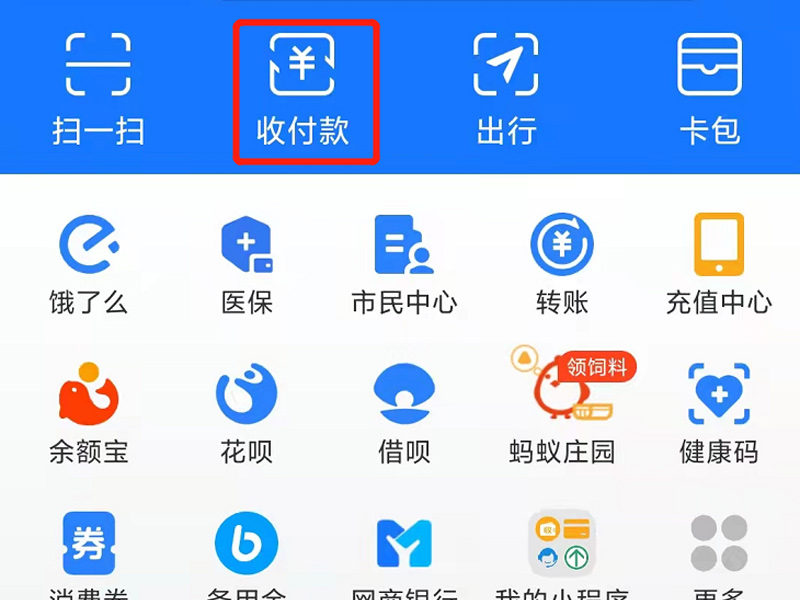Show 更多 services

click(x=719, y=552)
